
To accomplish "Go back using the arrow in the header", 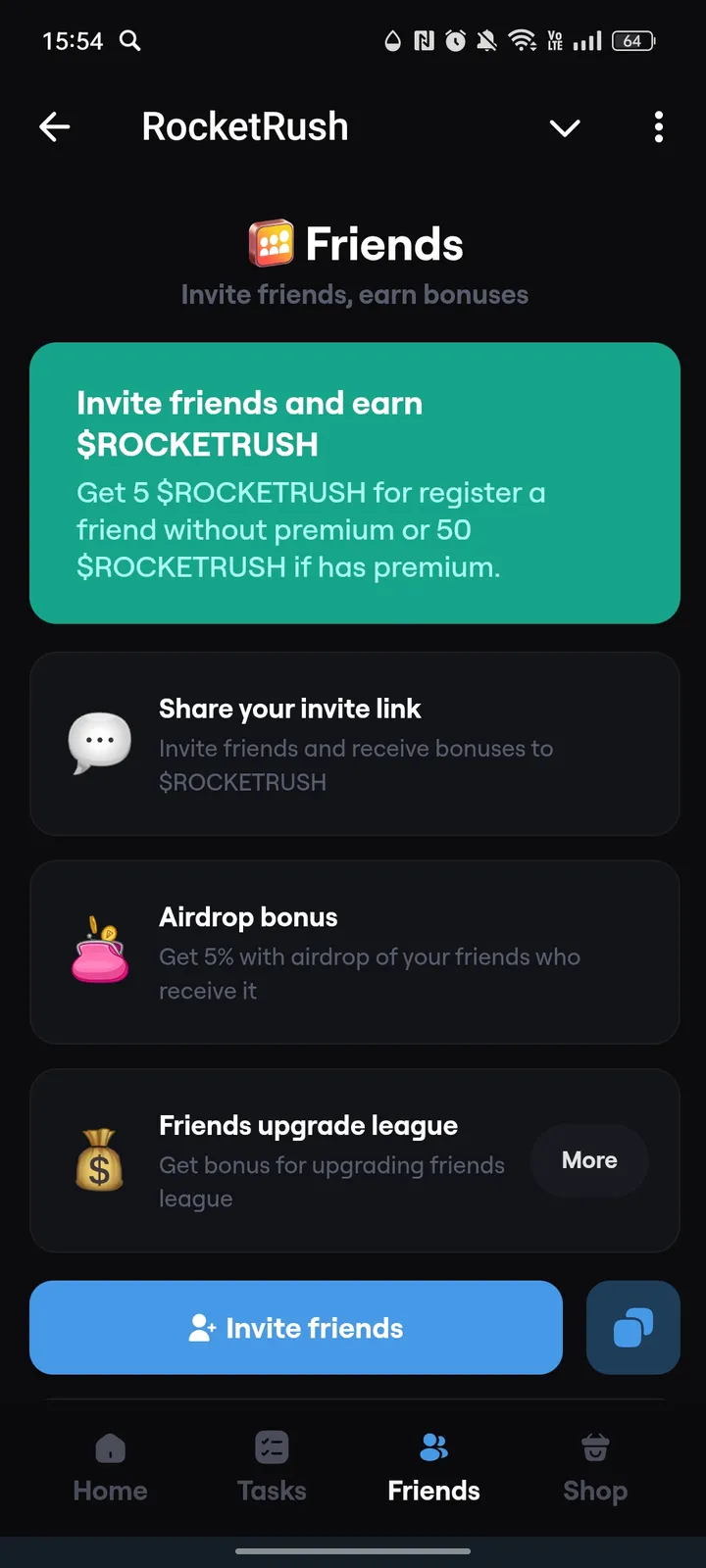I will point(55,127).
